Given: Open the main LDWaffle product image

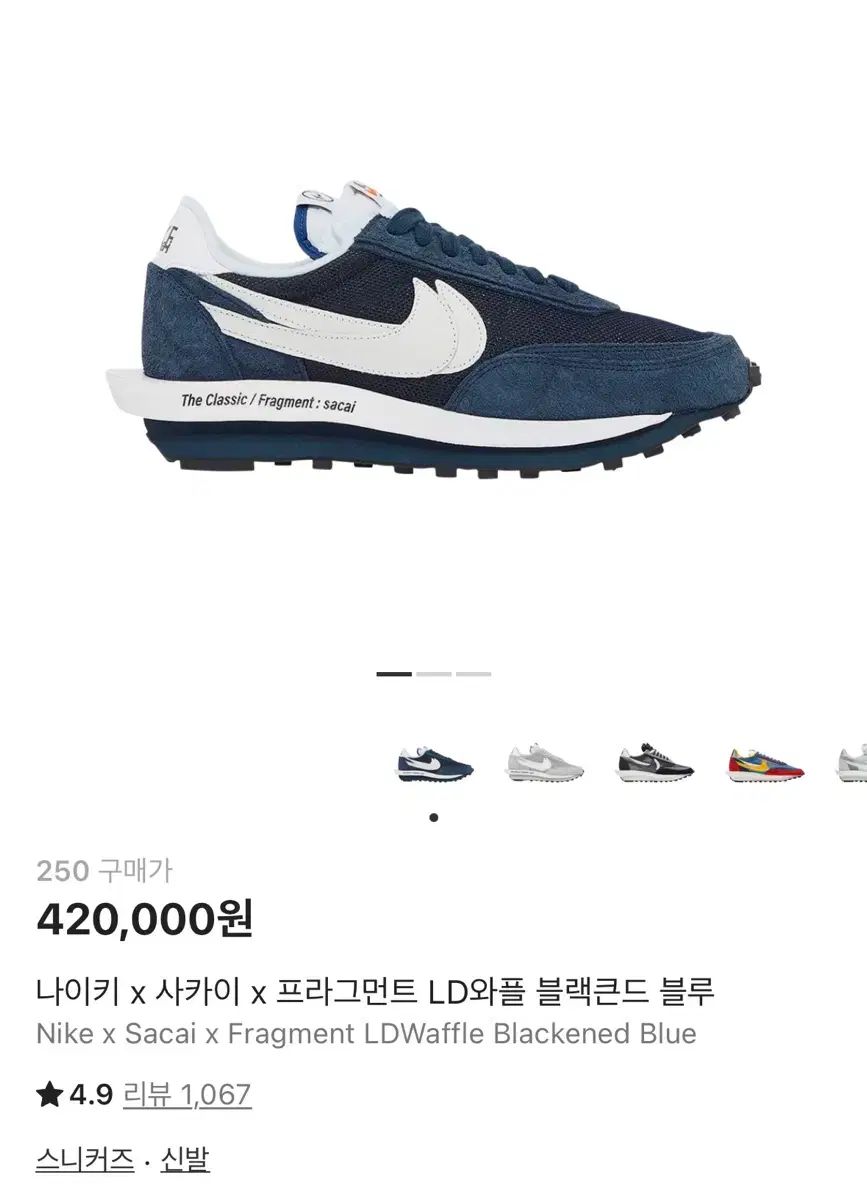Looking at the screenshot, I should click(433, 330).
